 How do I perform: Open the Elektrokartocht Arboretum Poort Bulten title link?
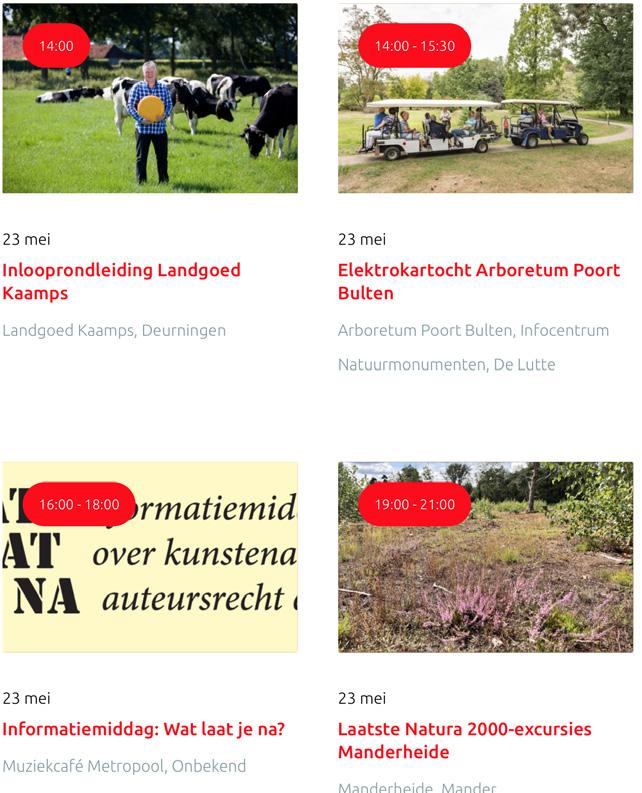click(x=479, y=281)
